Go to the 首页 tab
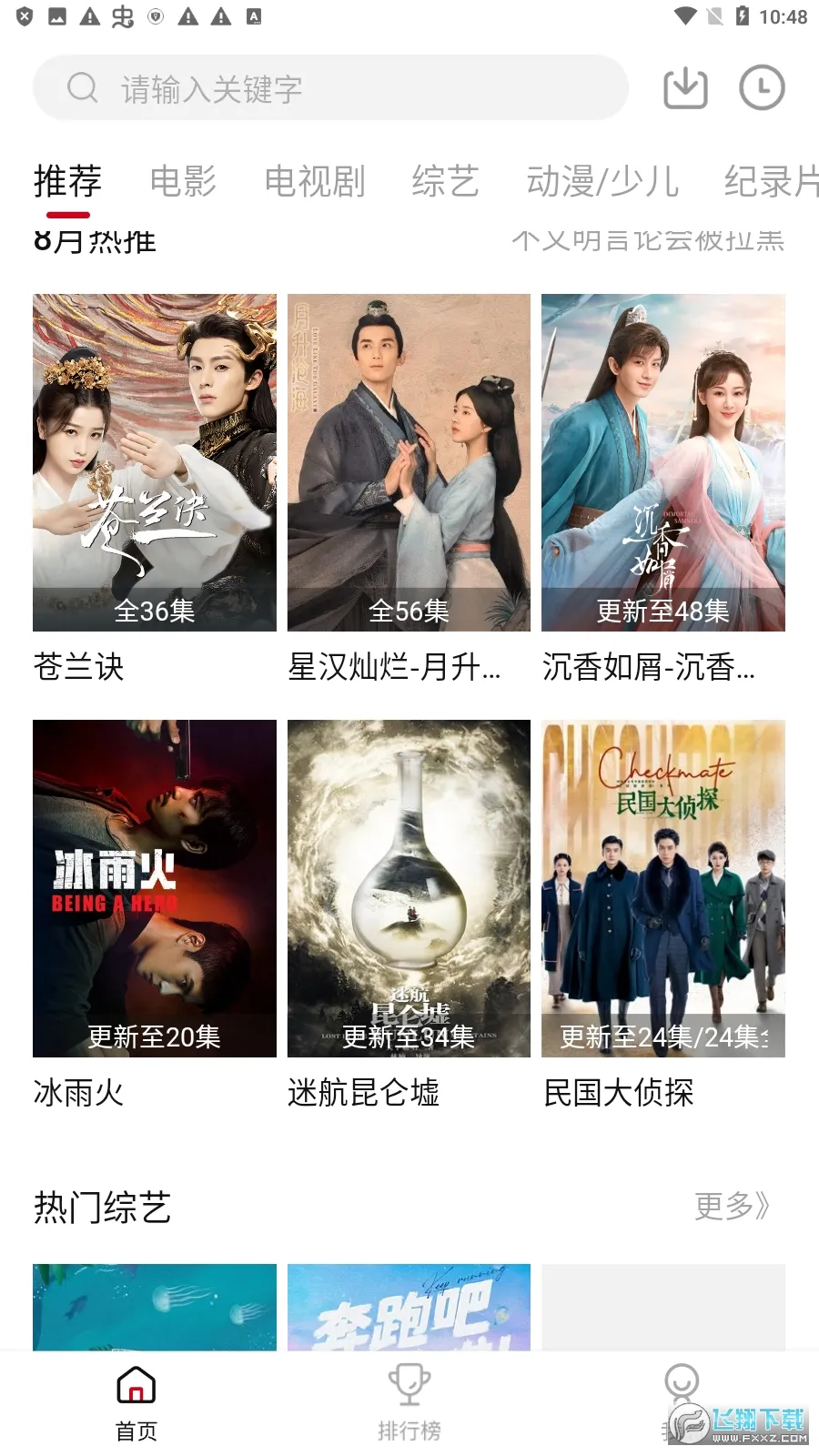This screenshot has height=1456, width=819. 136,1403
